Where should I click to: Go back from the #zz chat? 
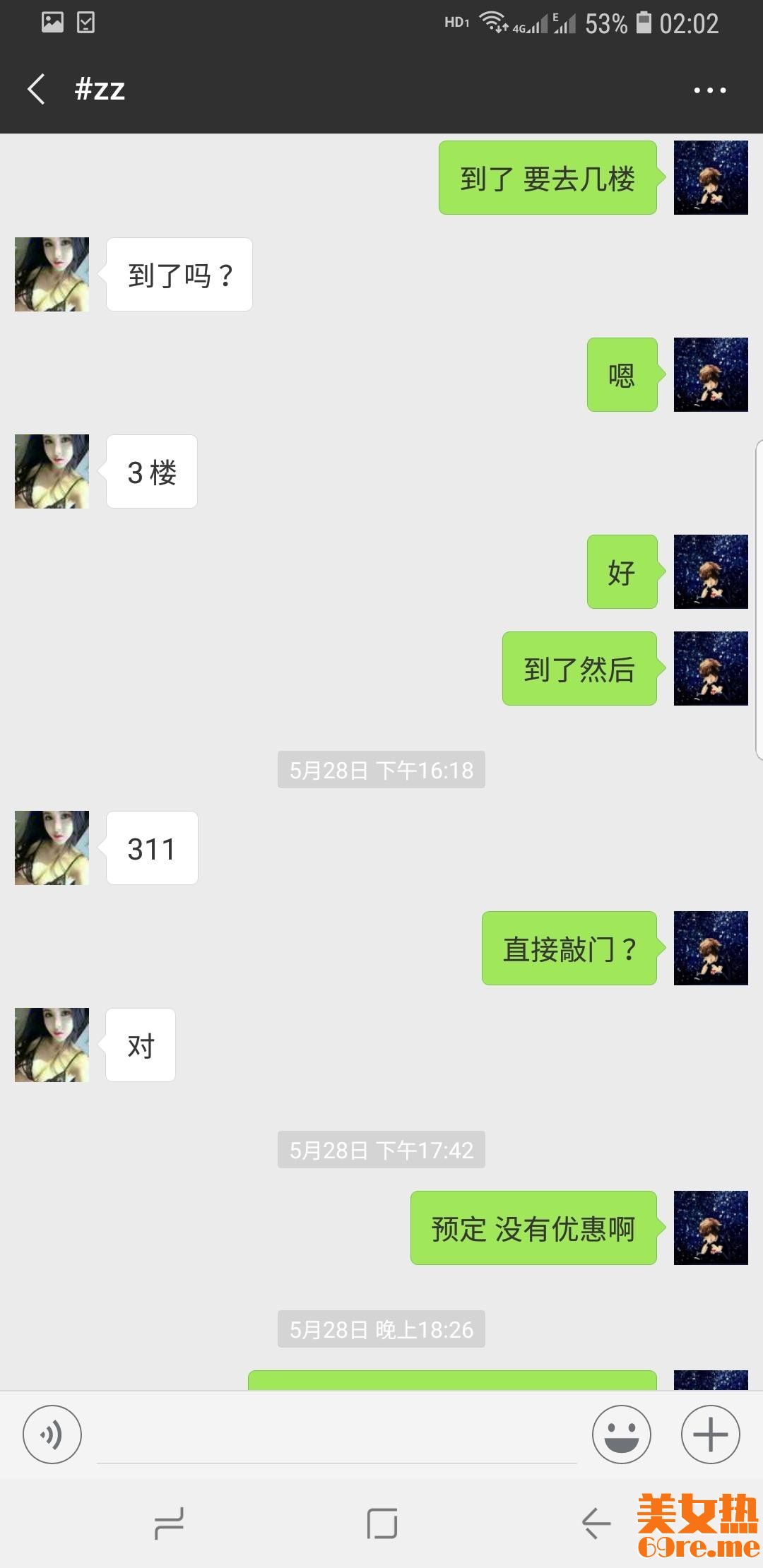(x=37, y=90)
